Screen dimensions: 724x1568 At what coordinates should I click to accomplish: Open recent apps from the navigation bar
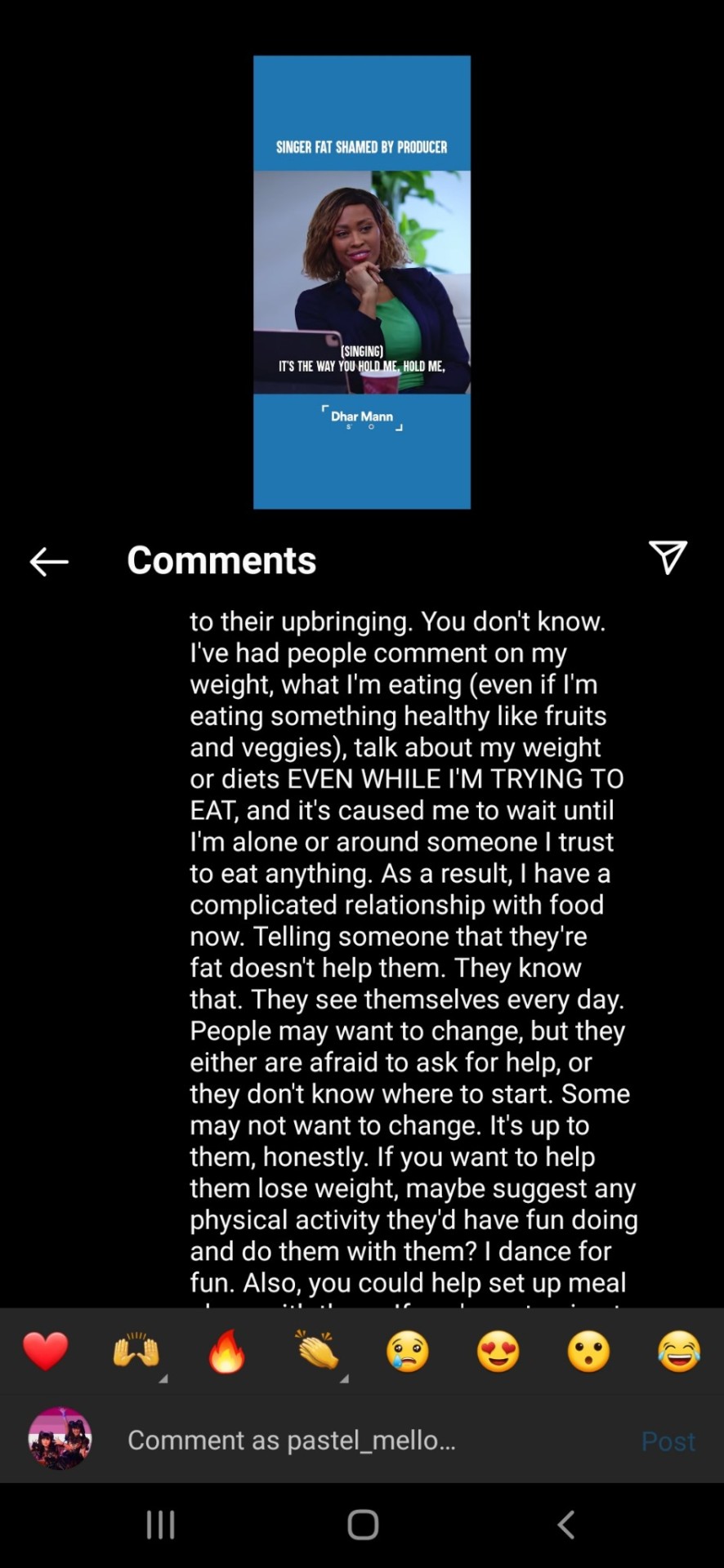[160, 1525]
